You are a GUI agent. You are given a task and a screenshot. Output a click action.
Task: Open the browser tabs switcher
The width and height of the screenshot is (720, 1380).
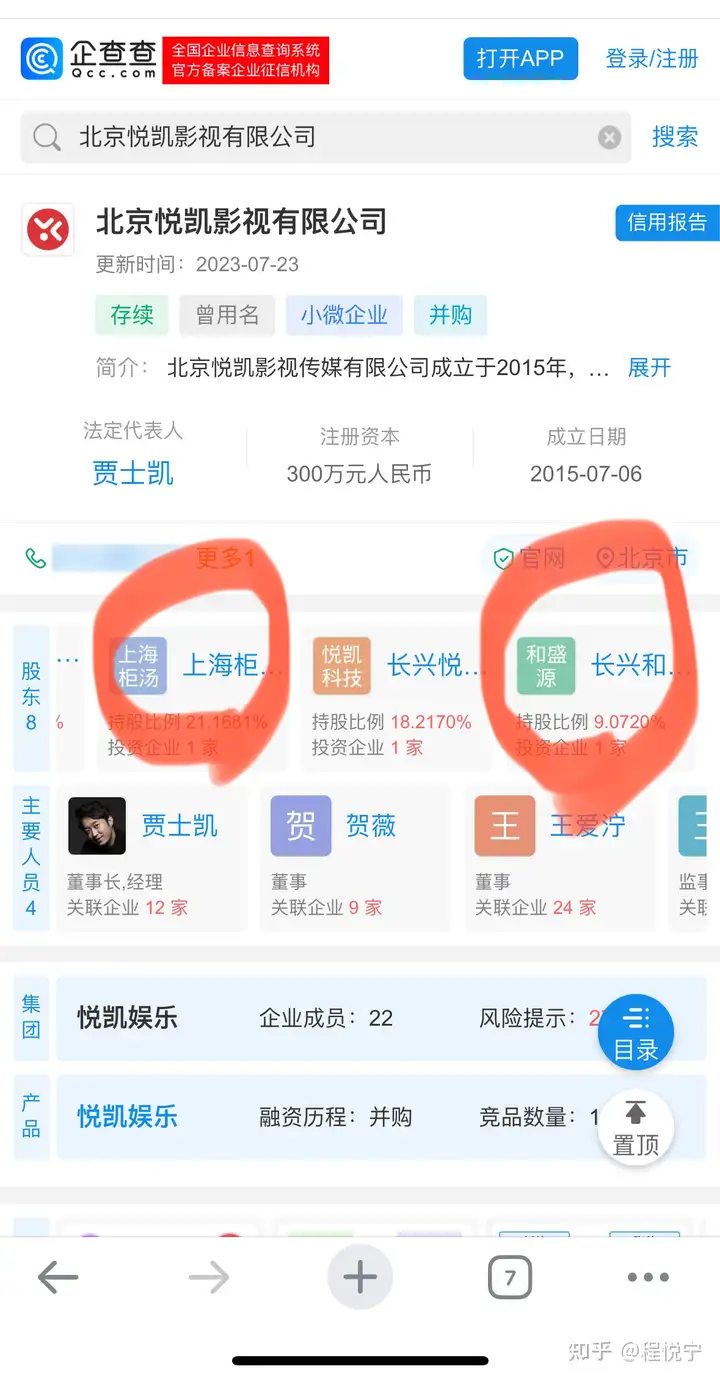tap(510, 1277)
